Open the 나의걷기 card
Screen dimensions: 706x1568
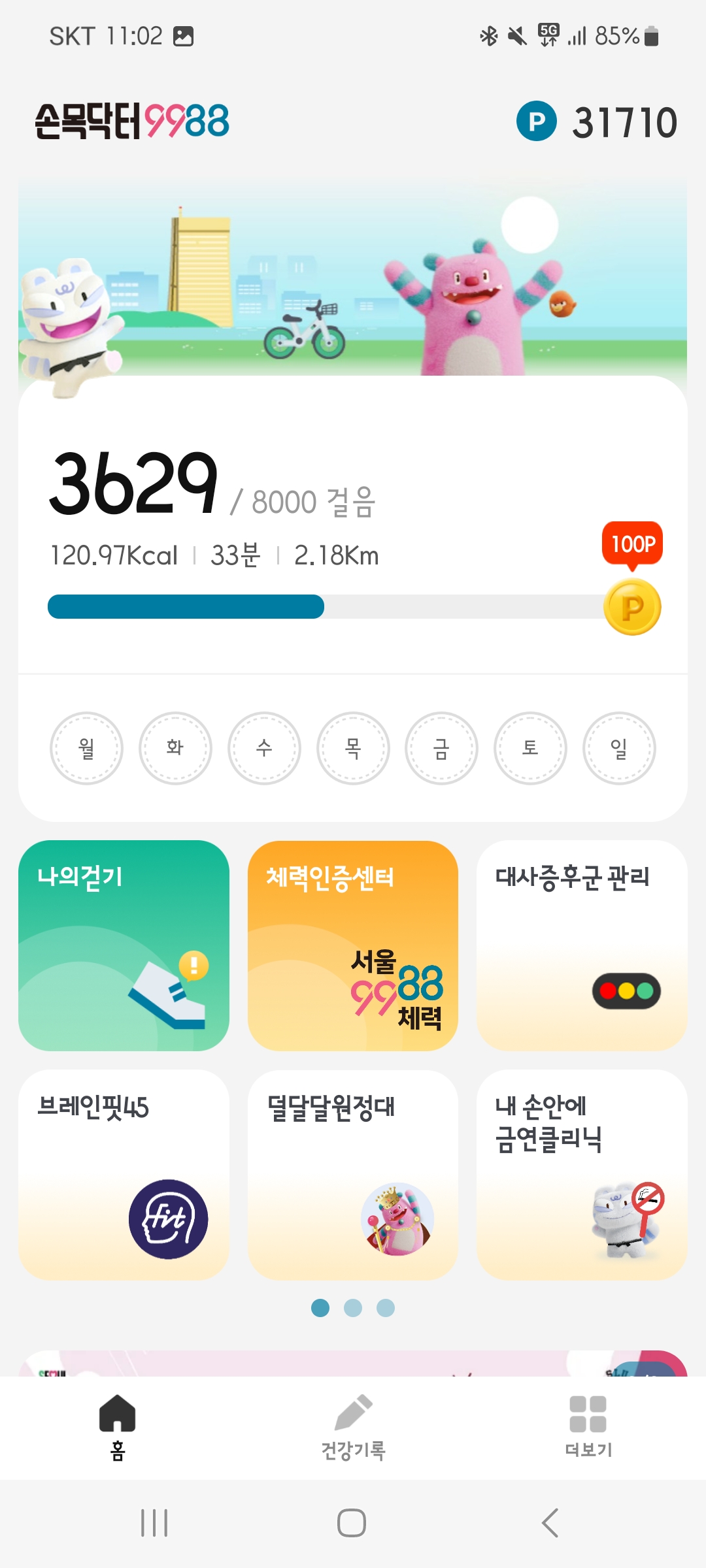tap(124, 945)
